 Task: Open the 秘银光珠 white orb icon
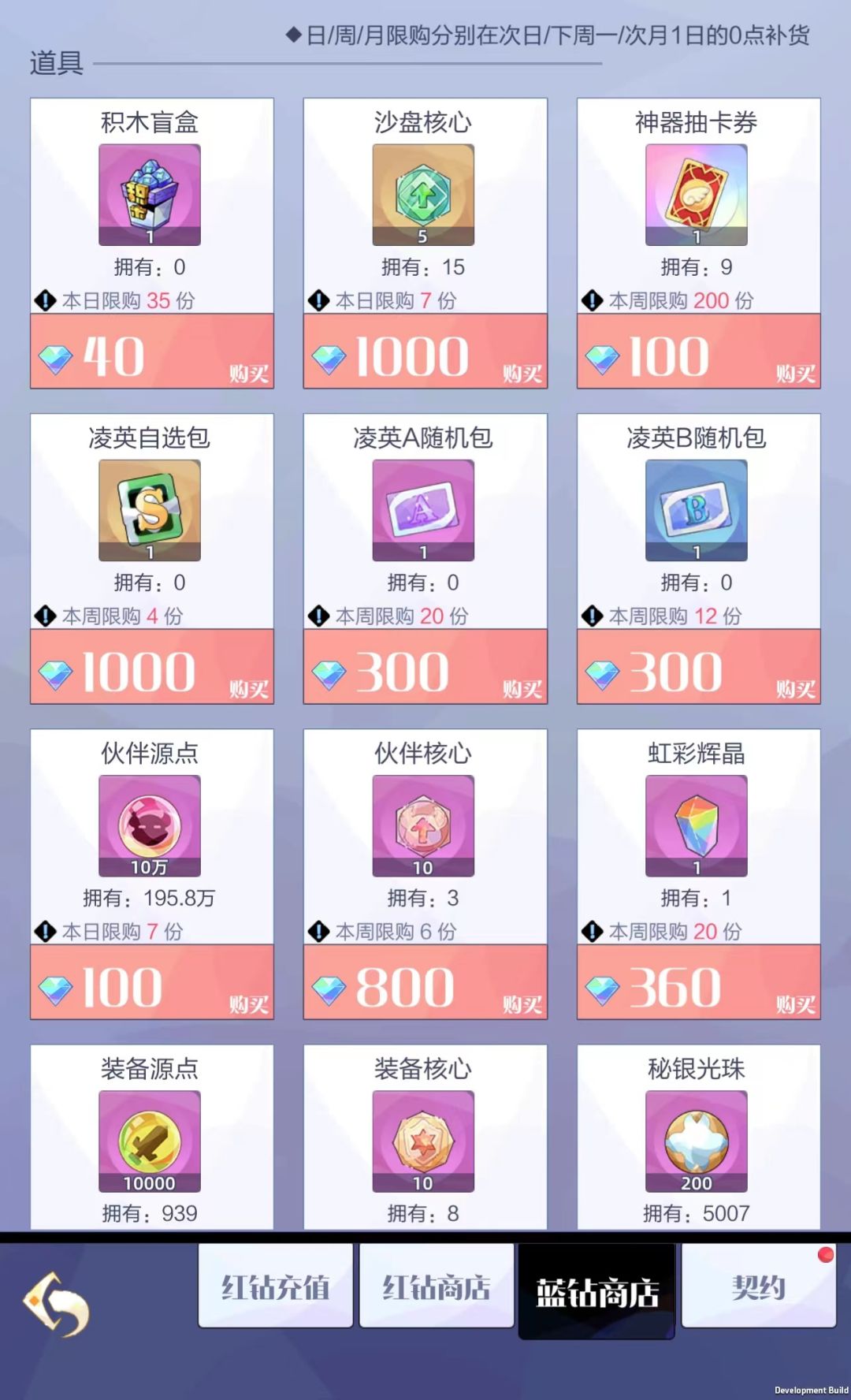tap(696, 1141)
